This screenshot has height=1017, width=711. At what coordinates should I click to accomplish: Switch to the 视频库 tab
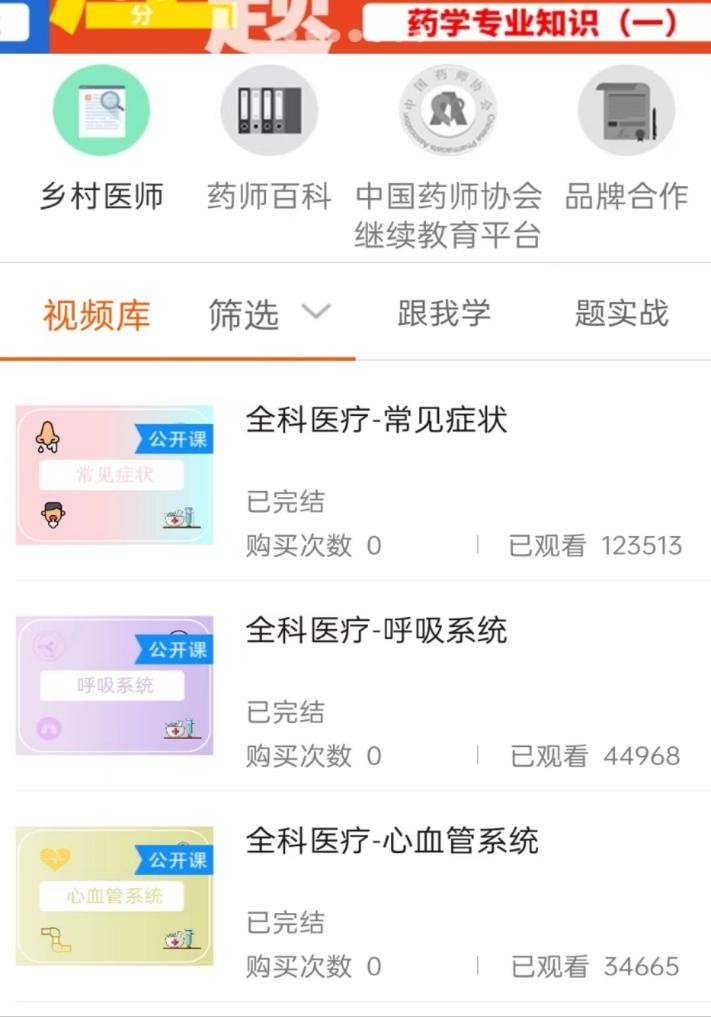click(x=96, y=315)
